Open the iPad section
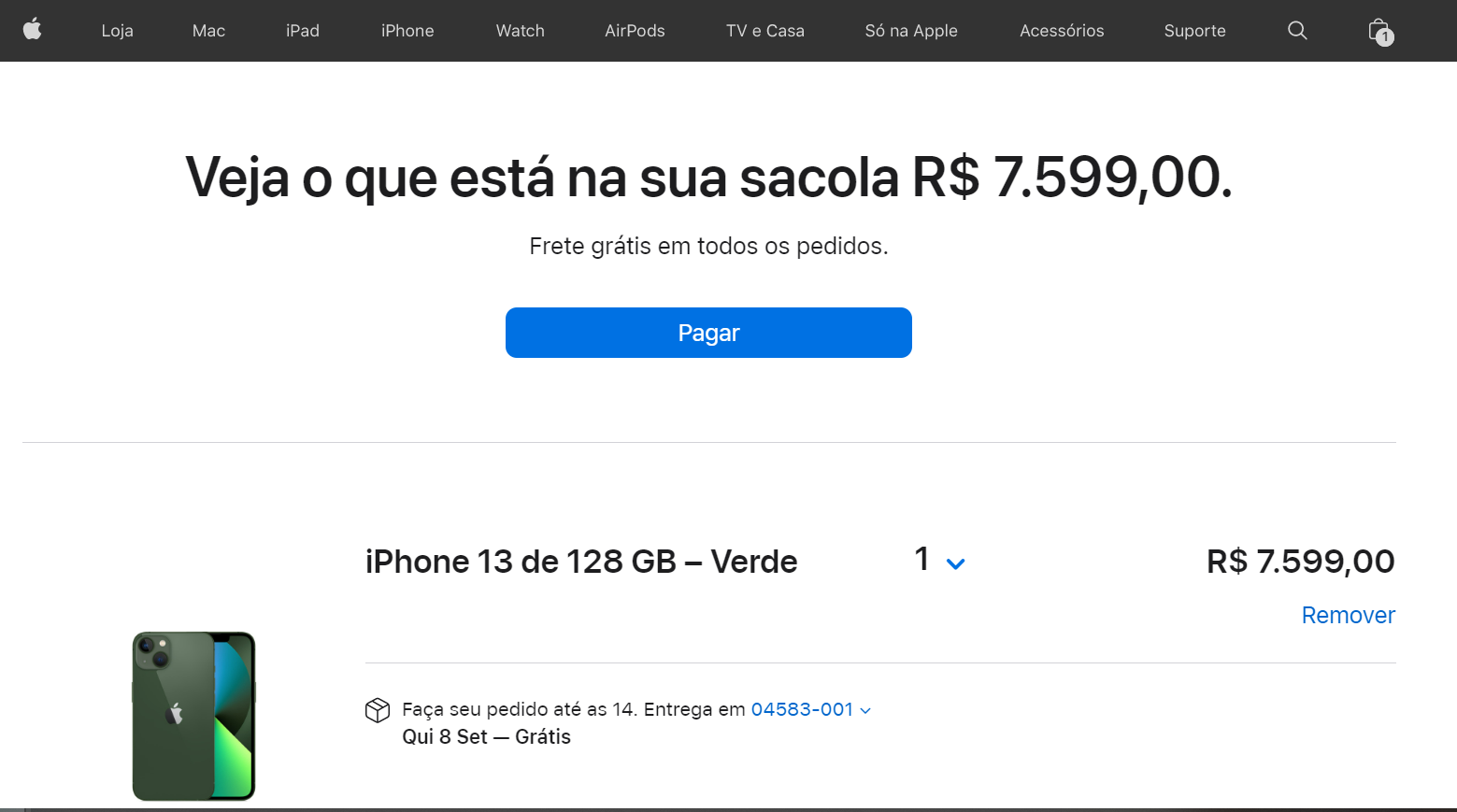This screenshot has height=812, width=1457. [302, 31]
